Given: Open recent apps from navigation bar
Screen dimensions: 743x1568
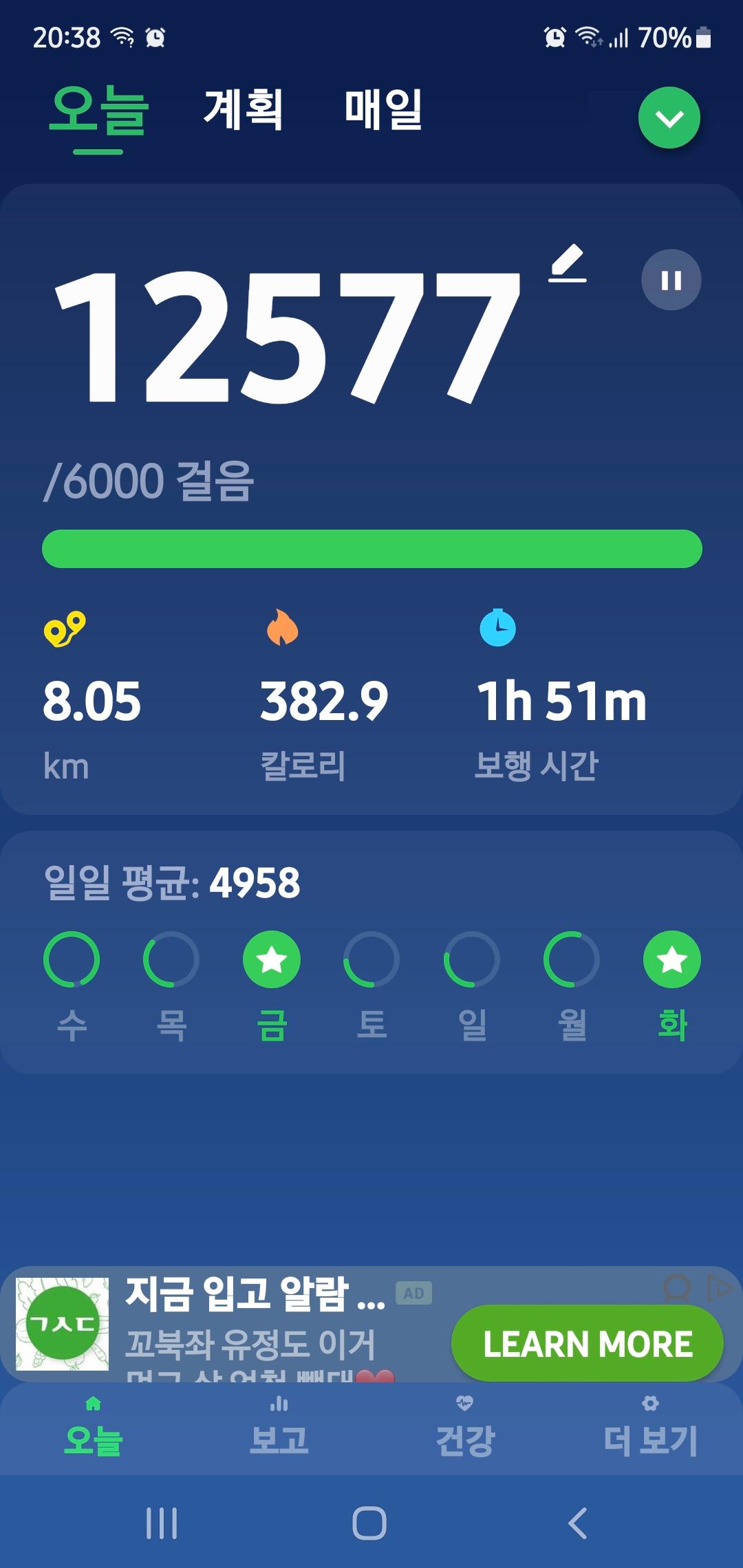Looking at the screenshot, I should tap(162, 1523).
